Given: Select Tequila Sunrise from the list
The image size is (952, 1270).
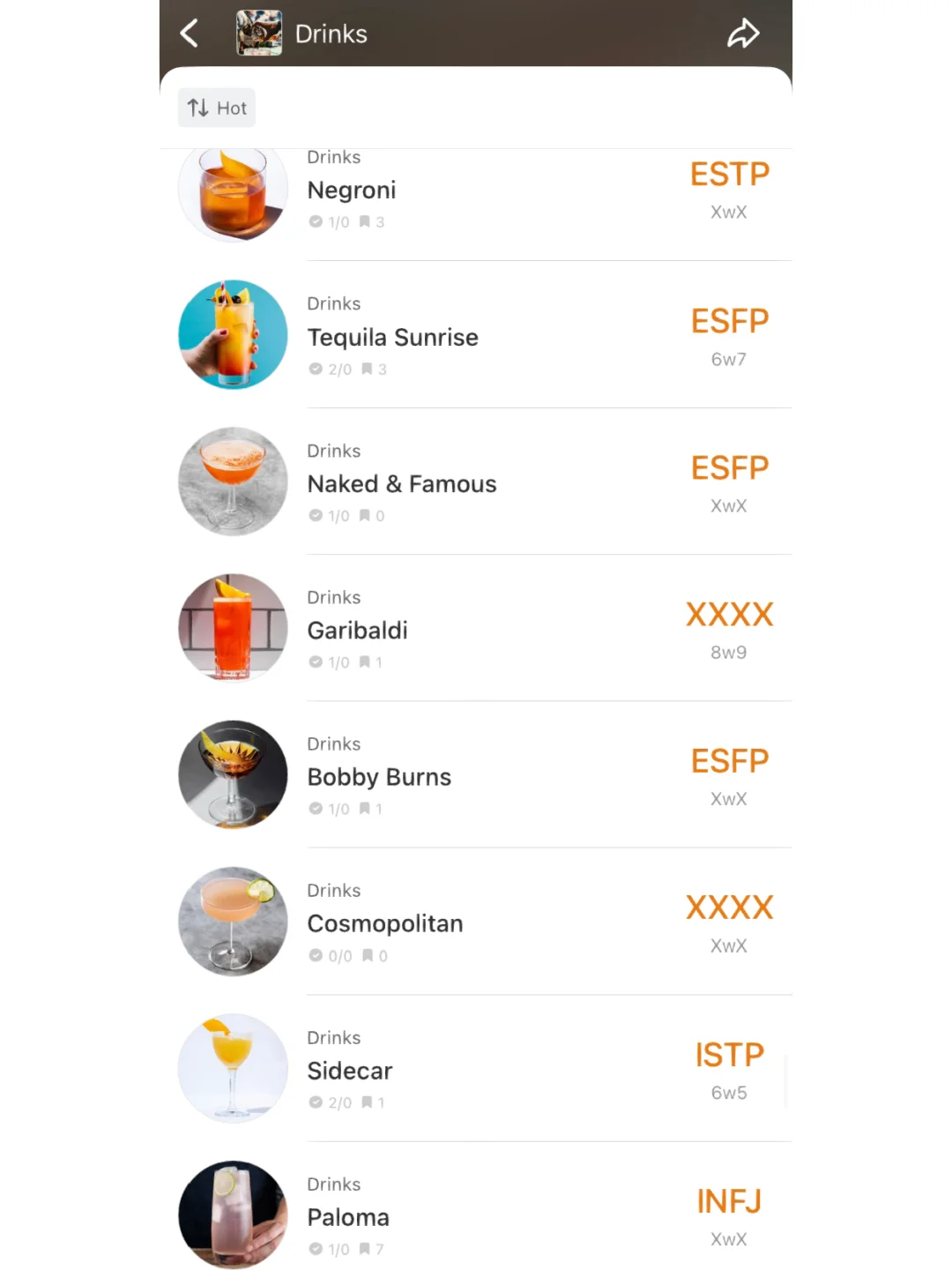Looking at the screenshot, I should [392, 337].
